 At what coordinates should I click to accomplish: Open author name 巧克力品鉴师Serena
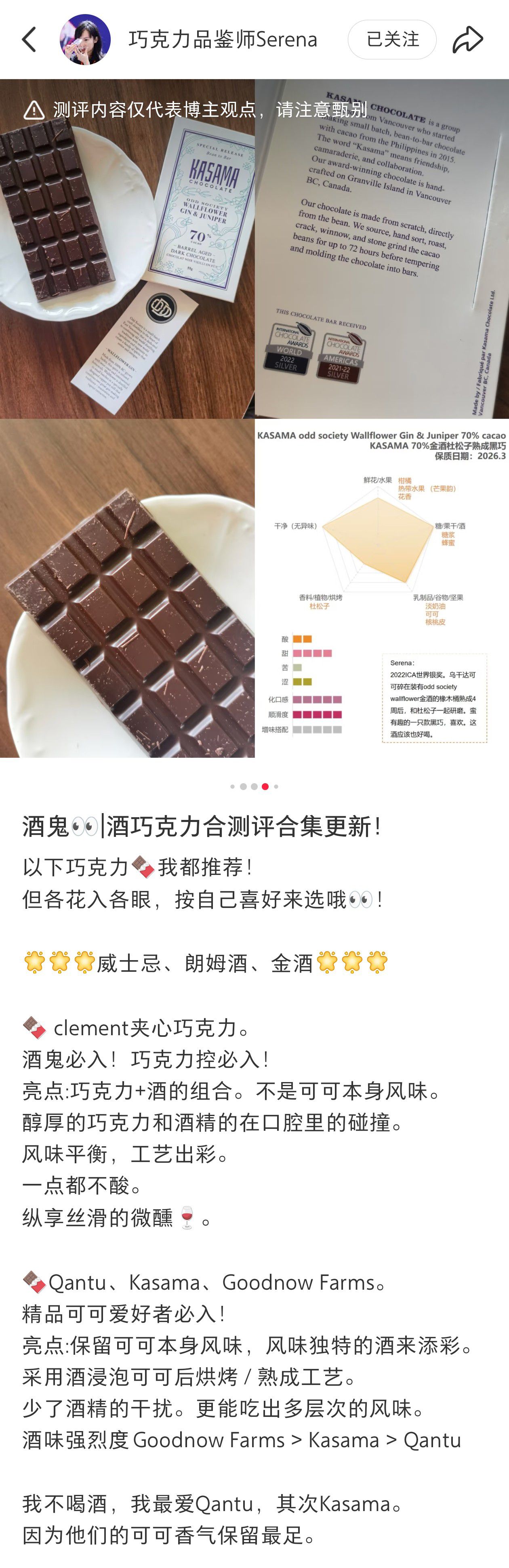pyautogui.click(x=223, y=40)
